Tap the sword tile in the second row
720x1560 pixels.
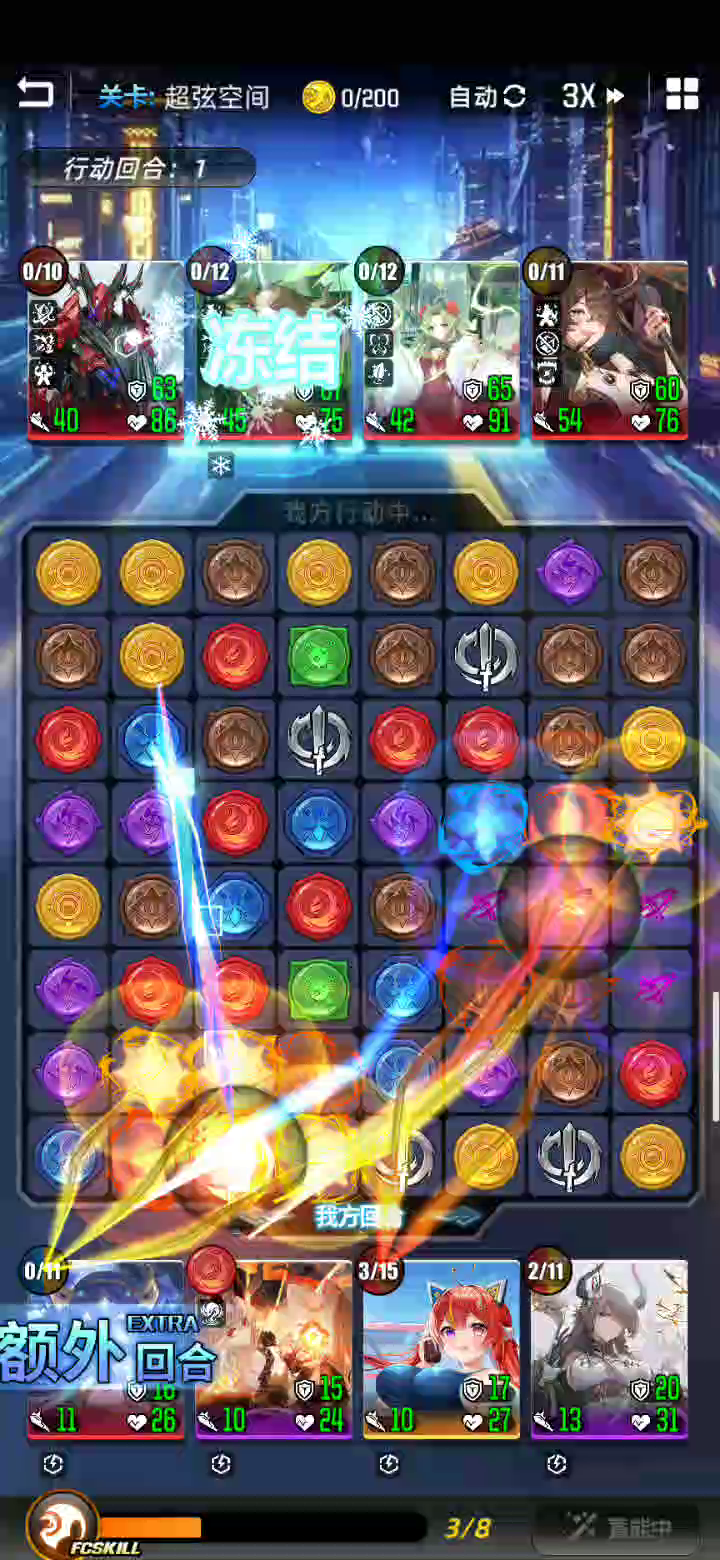[x=485, y=656]
